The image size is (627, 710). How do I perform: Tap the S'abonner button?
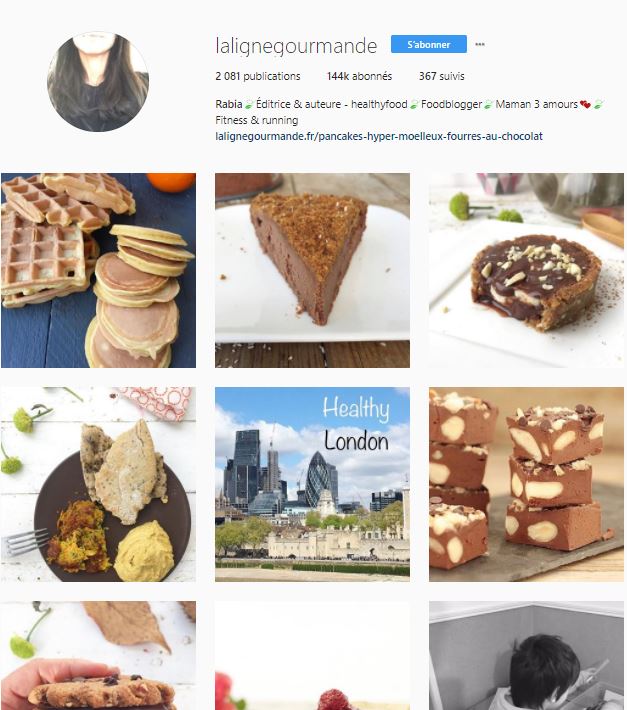[428, 45]
